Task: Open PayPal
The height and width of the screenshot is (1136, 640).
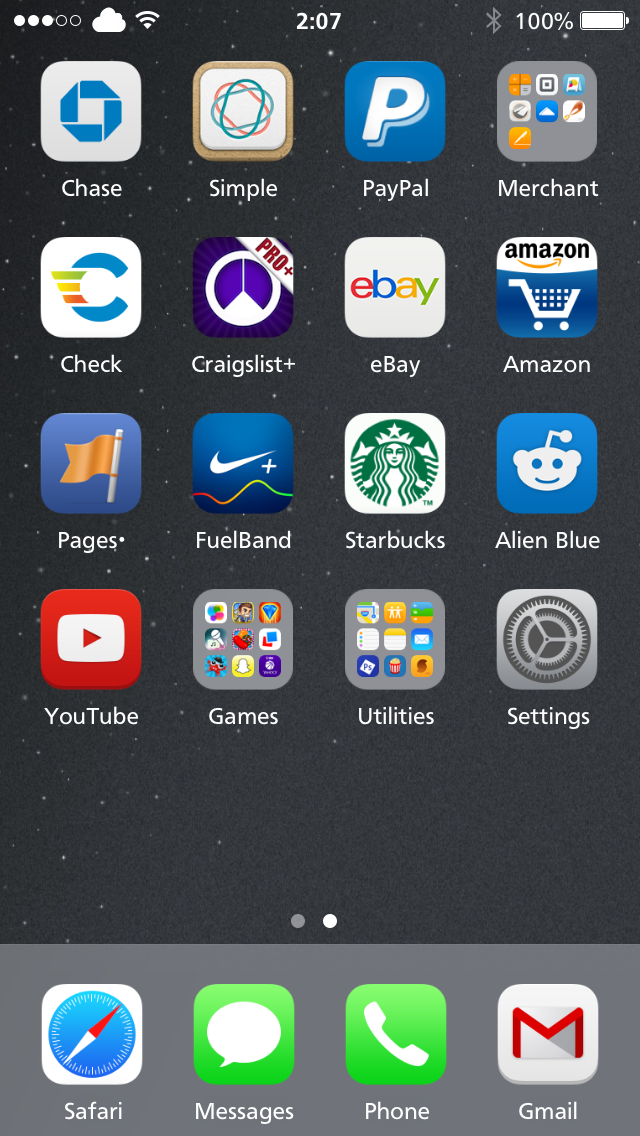Action: pyautogui.click(x=395, y=111)
